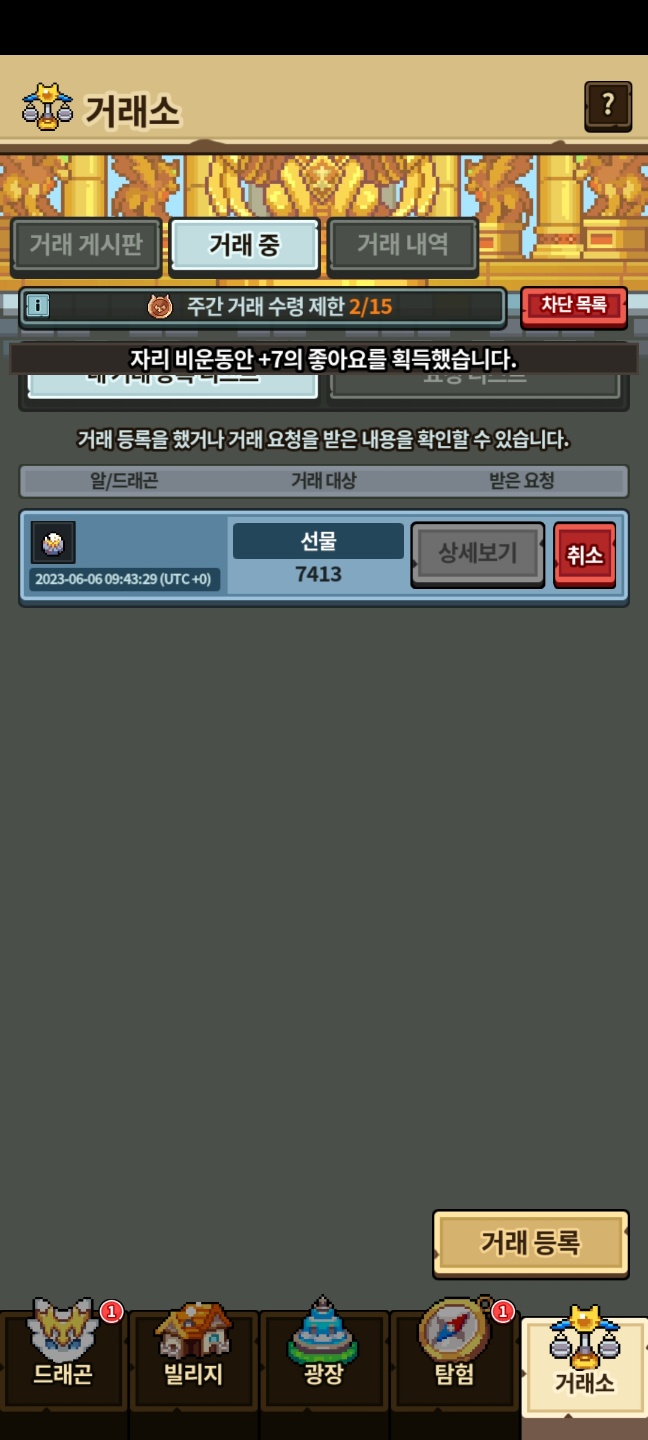Tap the egg thumbnail in the trade row
648x1440 pixels.
point(53,543)
